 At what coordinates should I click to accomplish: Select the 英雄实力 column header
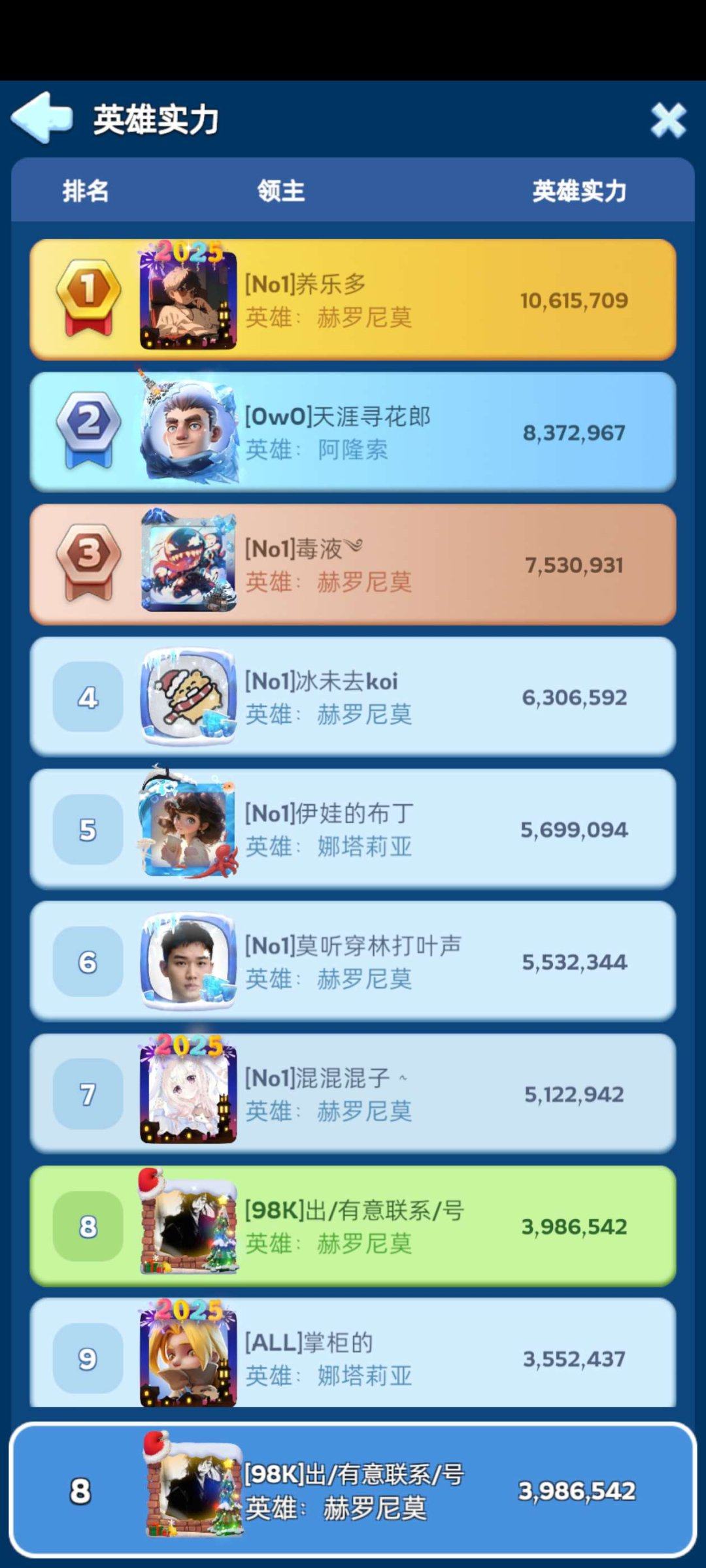(x=578, y=191)
